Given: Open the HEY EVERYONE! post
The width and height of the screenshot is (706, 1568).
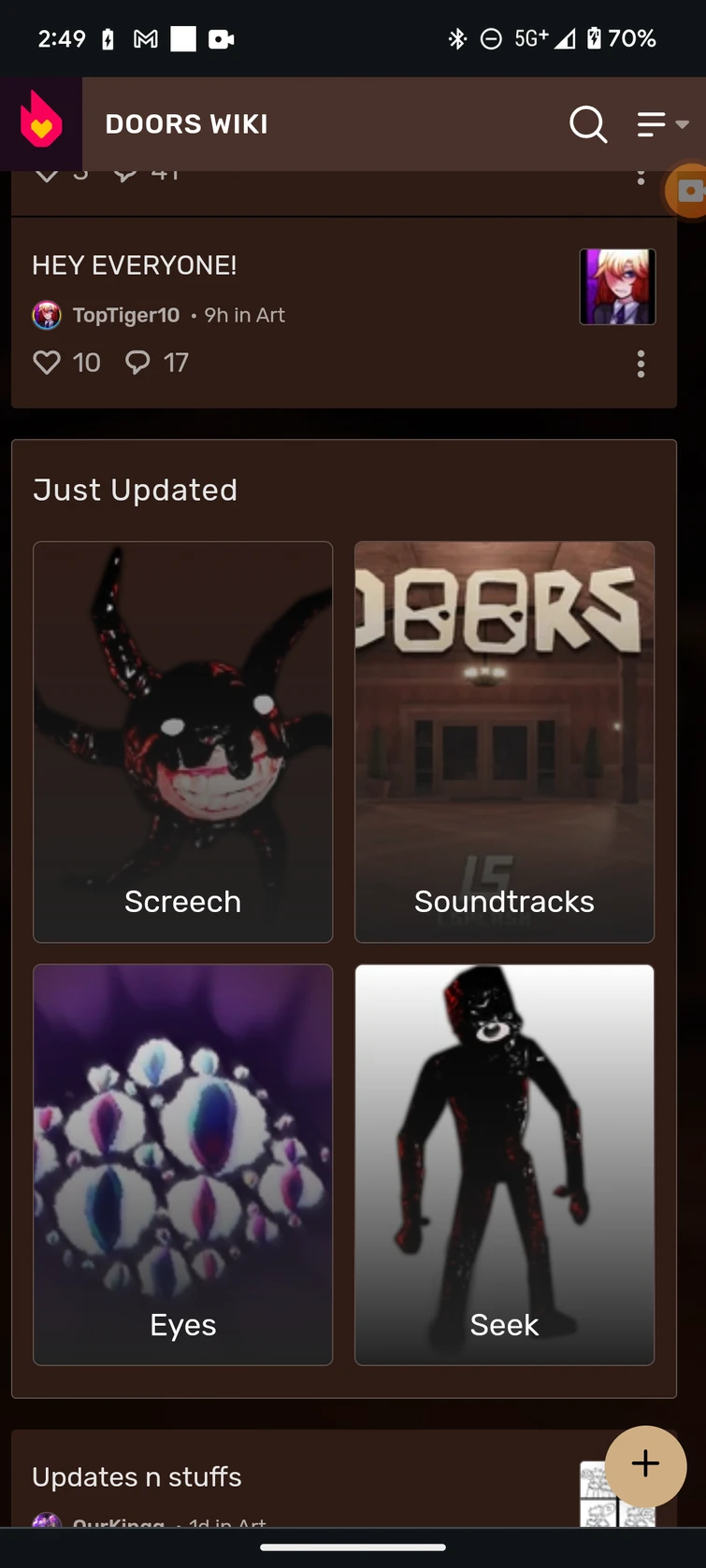Looking at the screenshot, I should pyautogui.click(x=135, y=265).
